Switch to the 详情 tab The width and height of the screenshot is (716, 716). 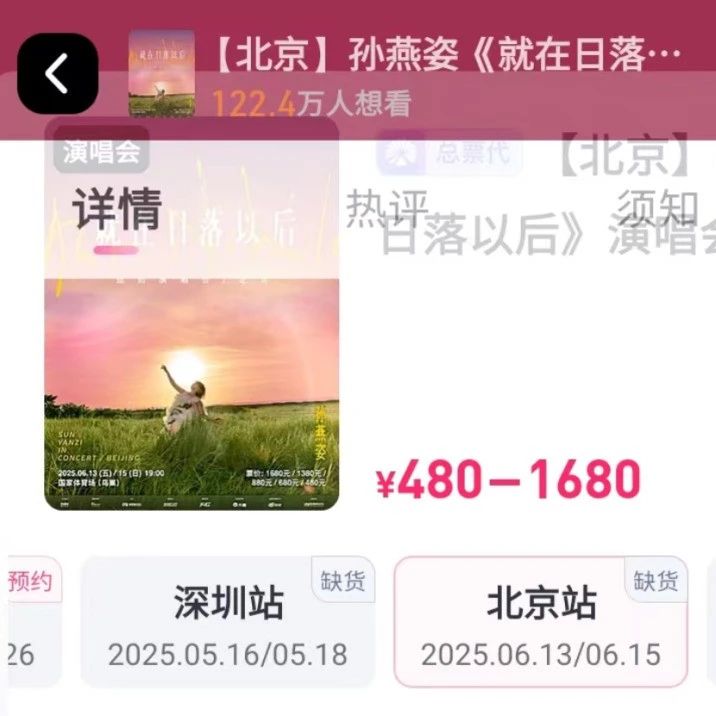[116, 210]
